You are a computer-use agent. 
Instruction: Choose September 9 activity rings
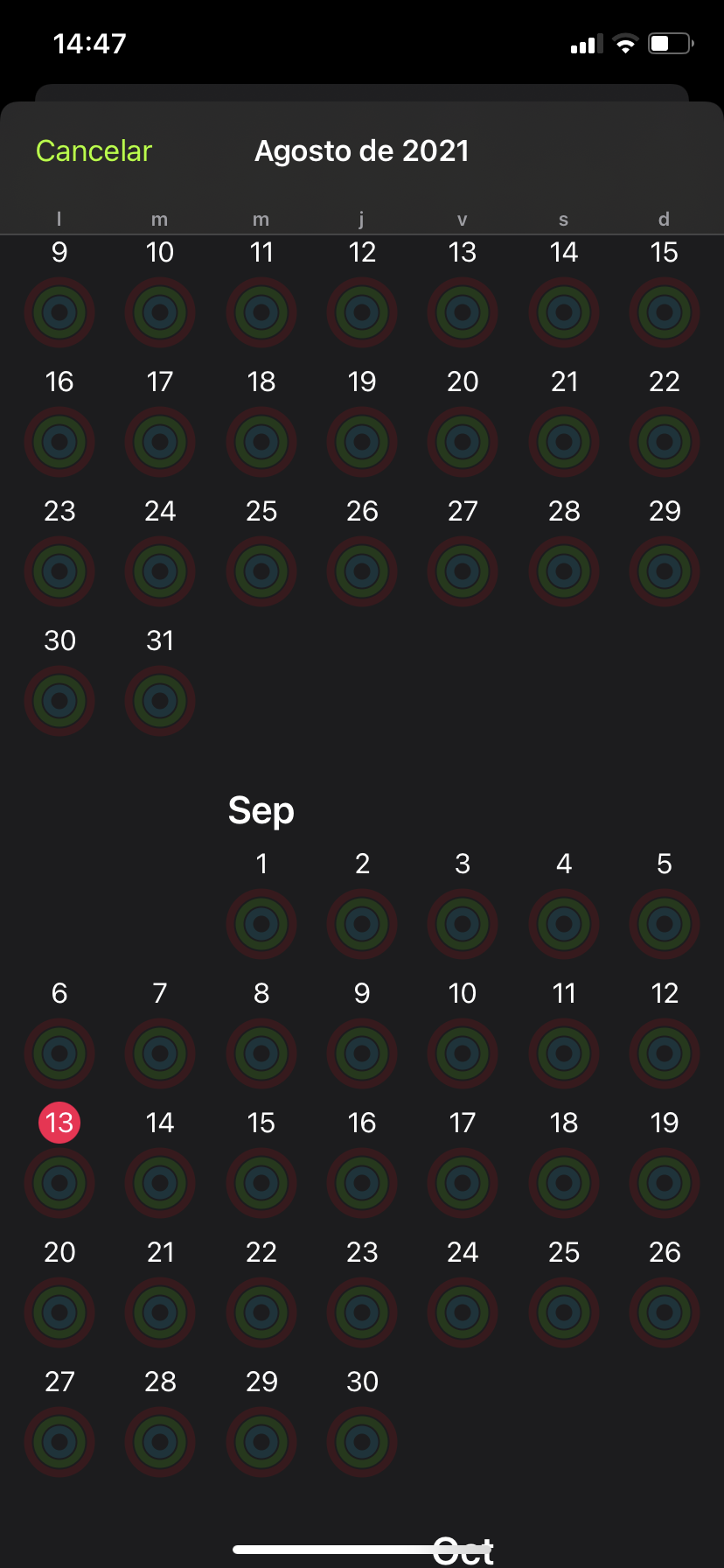pyautogui.click(x=362, y=1053)
